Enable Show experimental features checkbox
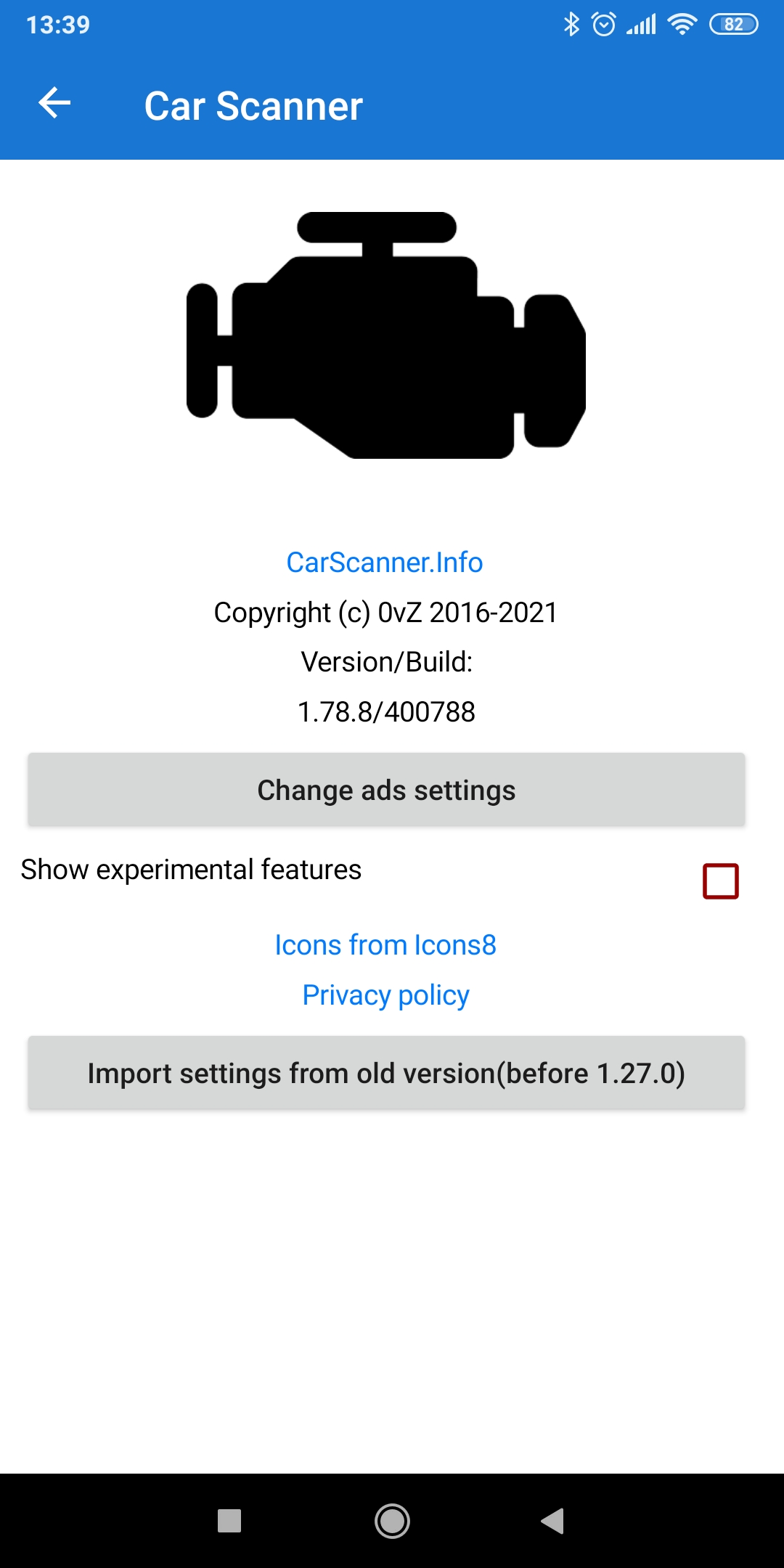Screen dimensions: 784x1568 pyautogui.click(x=720, y=881)
